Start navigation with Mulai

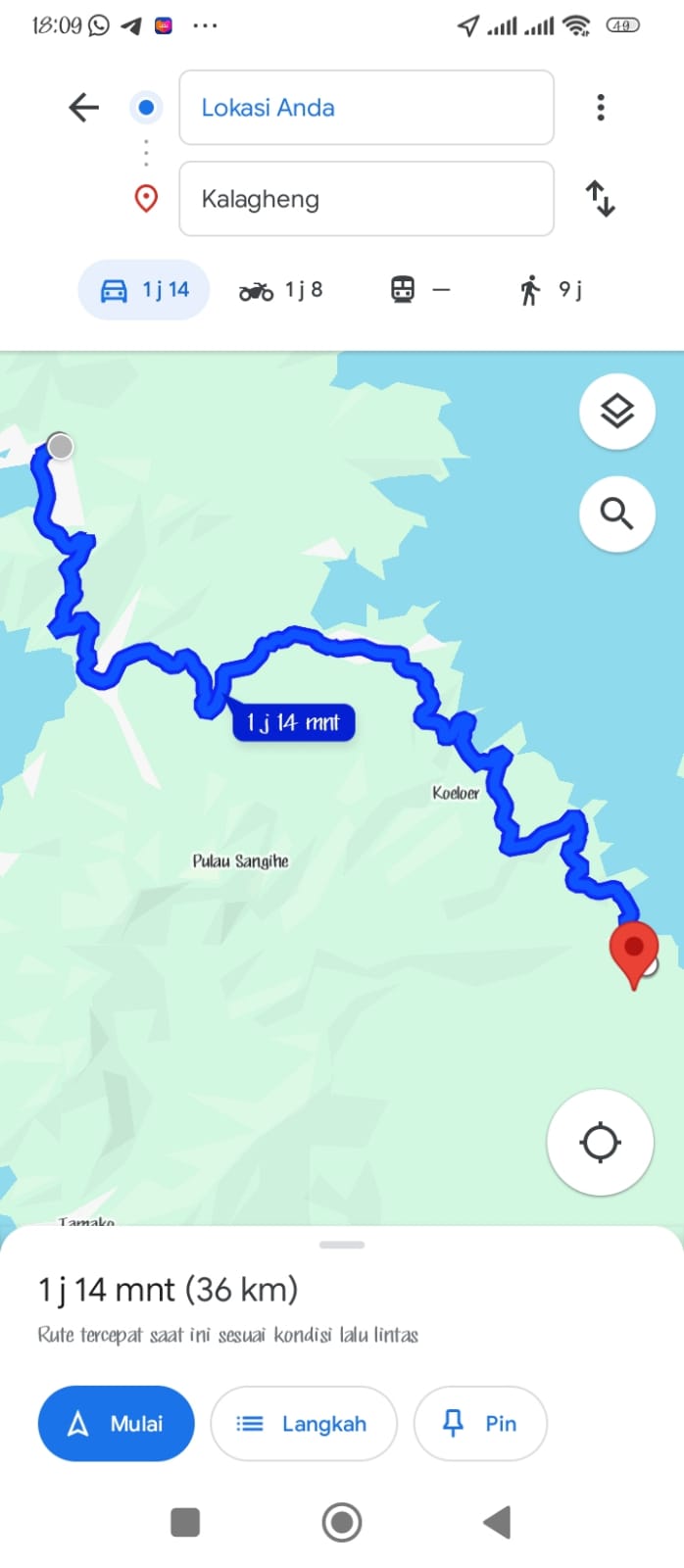click(x=116, y=1423)
